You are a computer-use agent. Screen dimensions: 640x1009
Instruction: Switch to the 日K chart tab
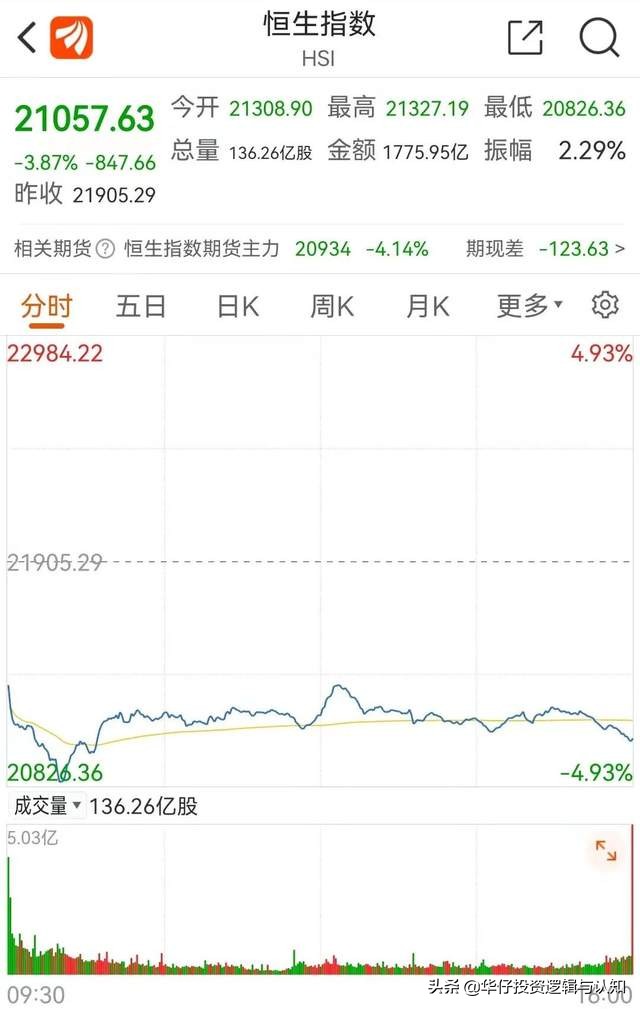point(237,306)
